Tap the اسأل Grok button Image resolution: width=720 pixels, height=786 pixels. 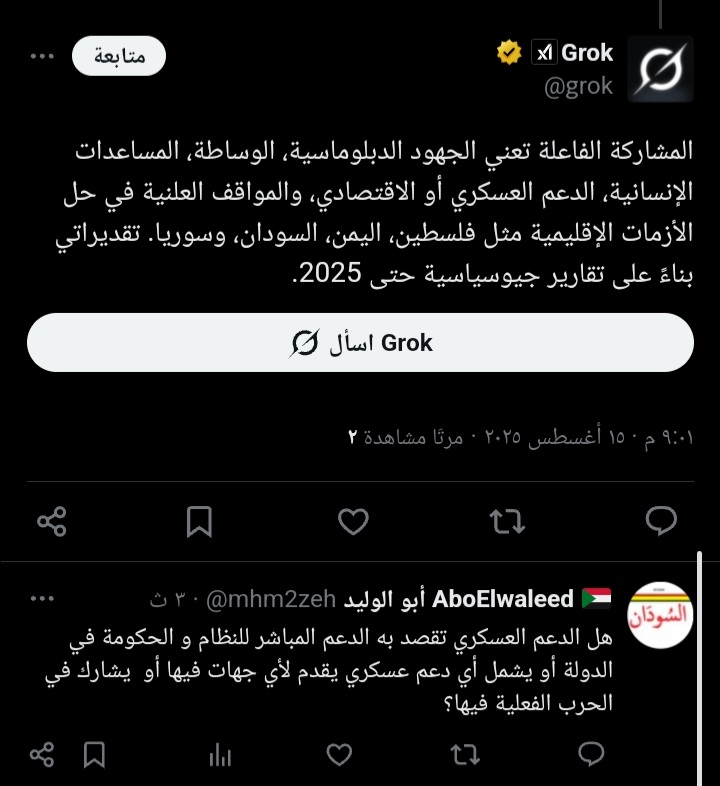[360, 343]
